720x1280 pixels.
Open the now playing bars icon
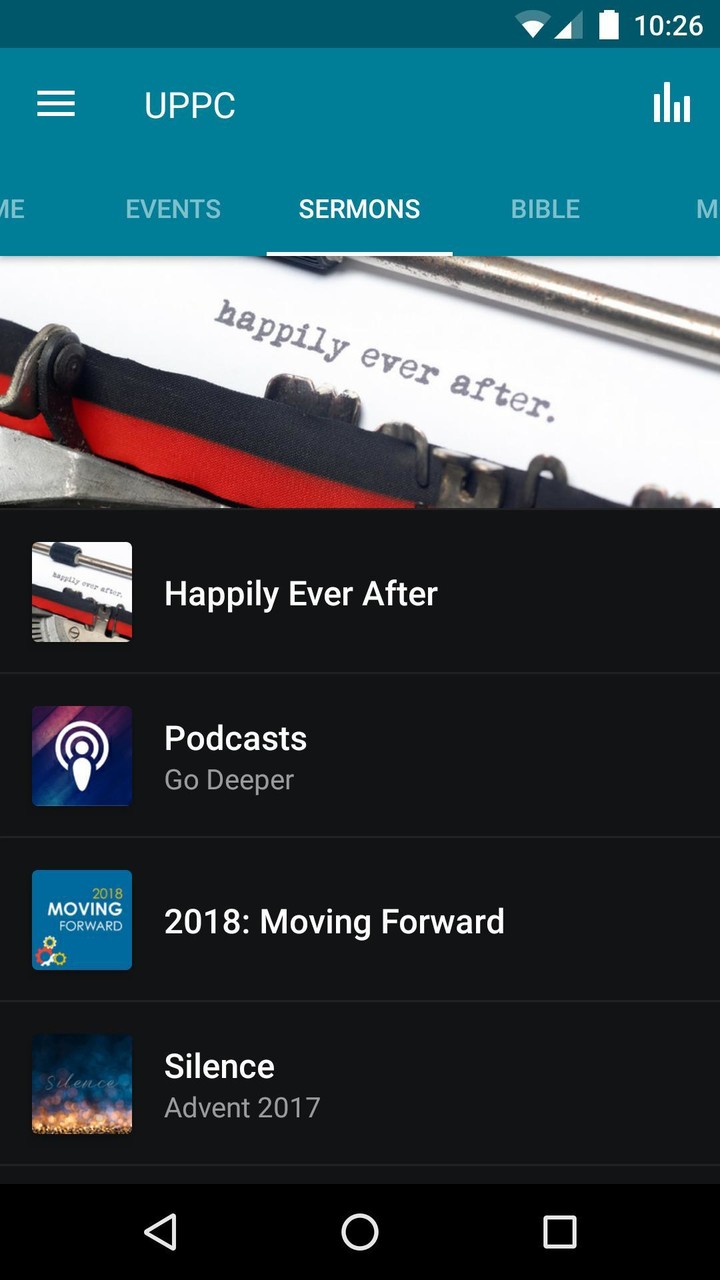coord(672,104)
